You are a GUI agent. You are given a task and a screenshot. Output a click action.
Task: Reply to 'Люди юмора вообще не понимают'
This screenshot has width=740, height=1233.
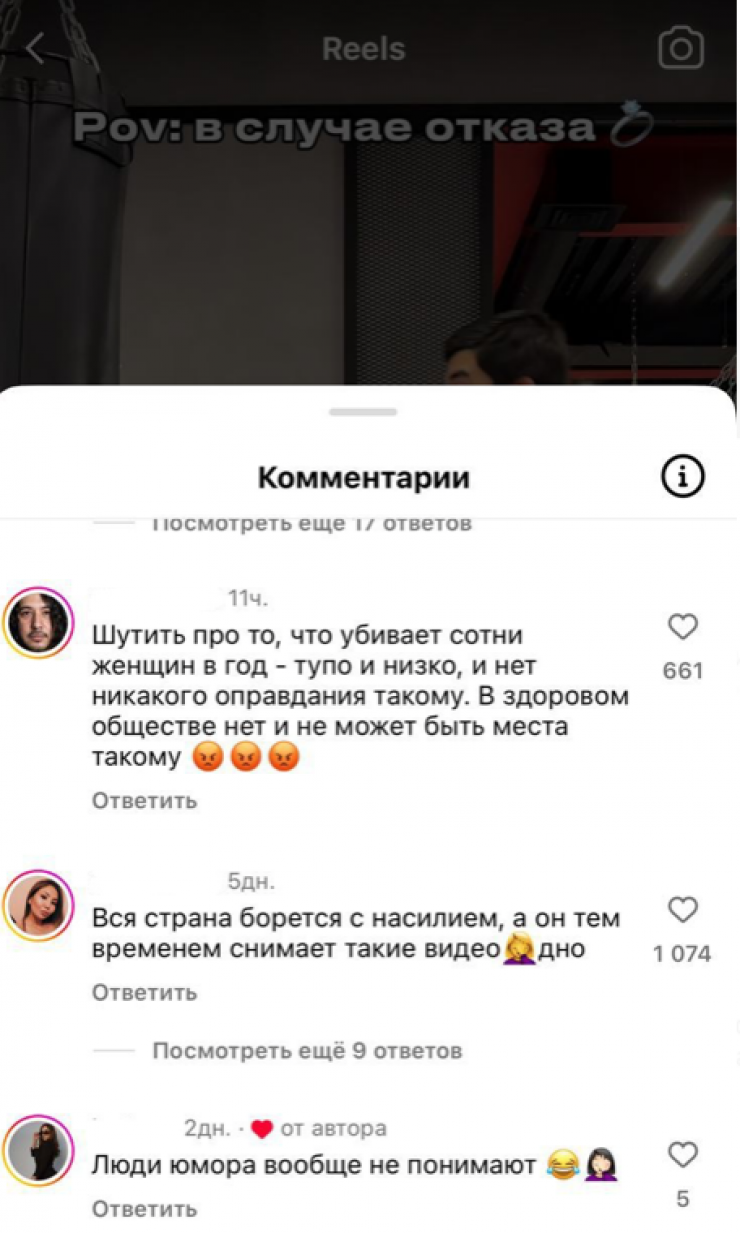click(144, 1209)
